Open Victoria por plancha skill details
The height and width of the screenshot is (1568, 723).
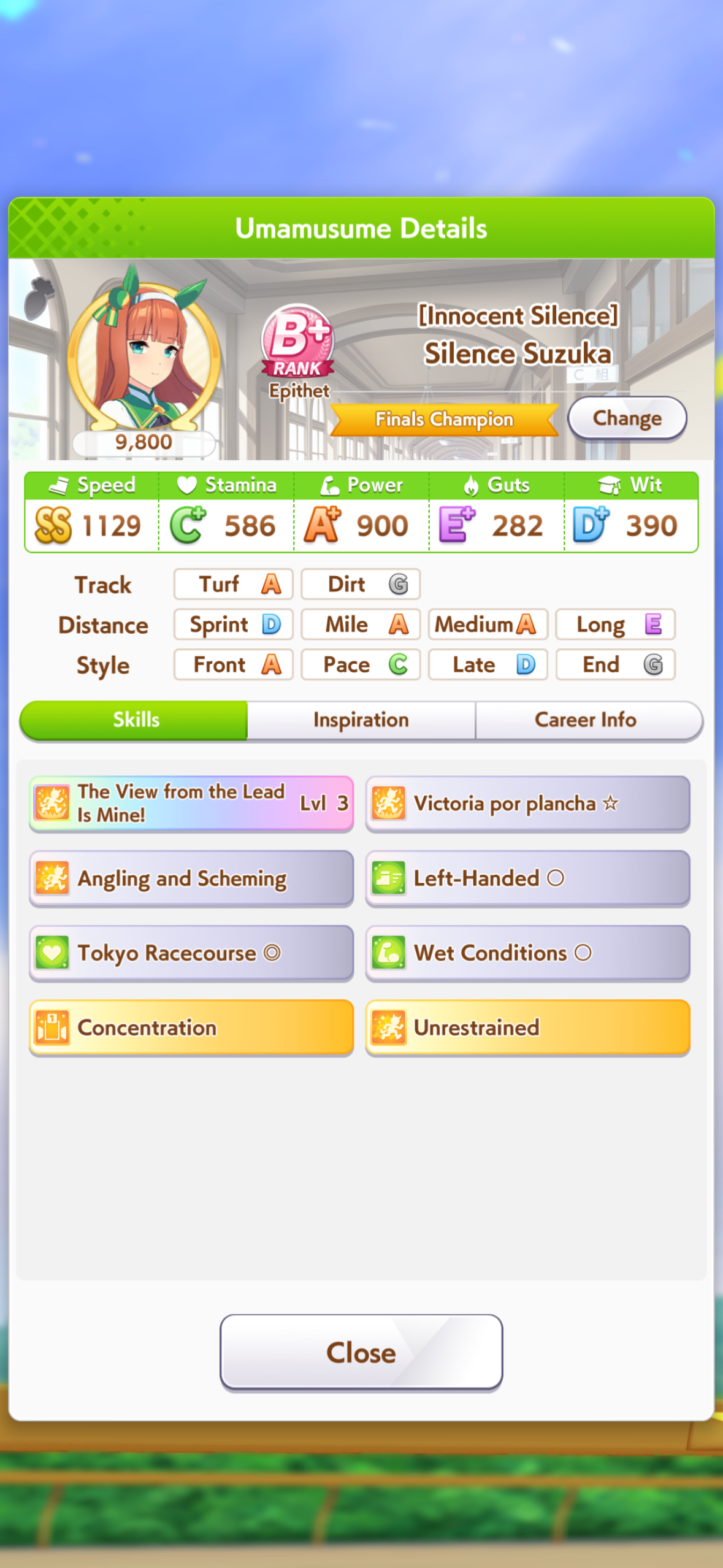528,804
